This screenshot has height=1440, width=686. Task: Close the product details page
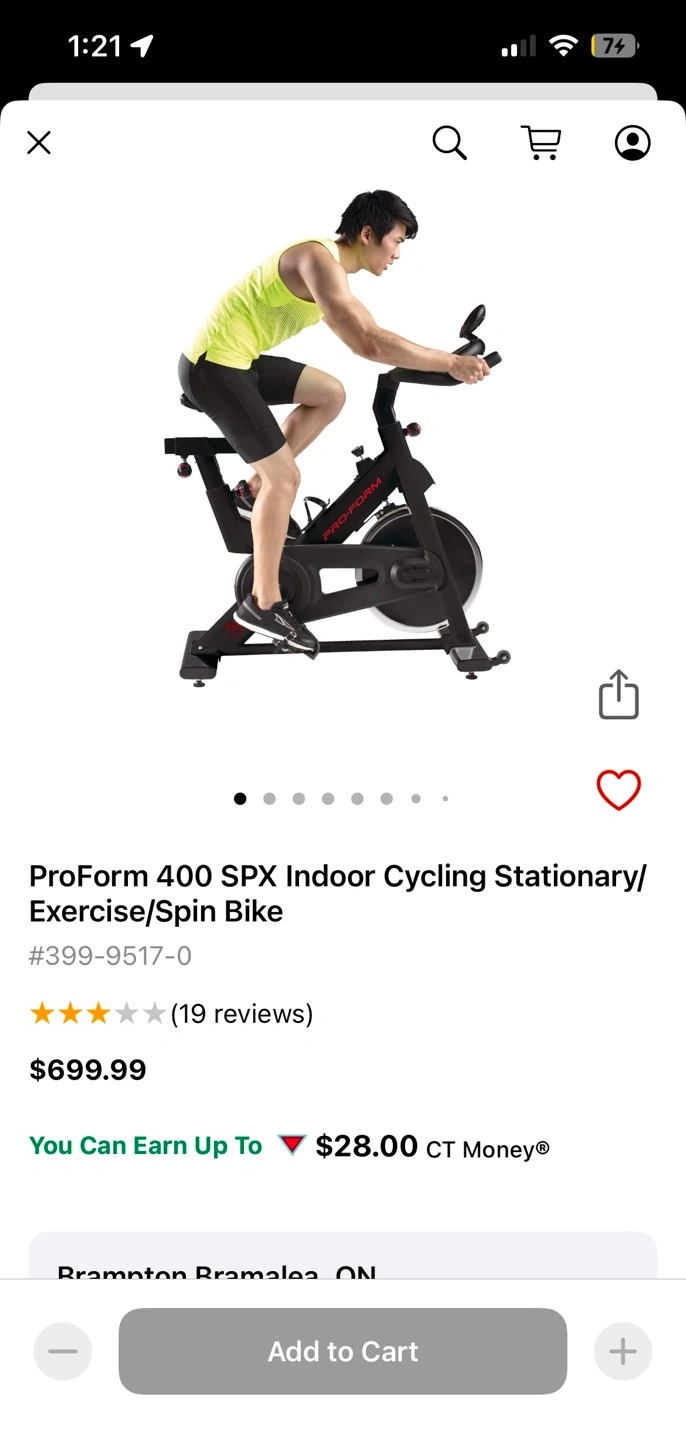(39, 143)
